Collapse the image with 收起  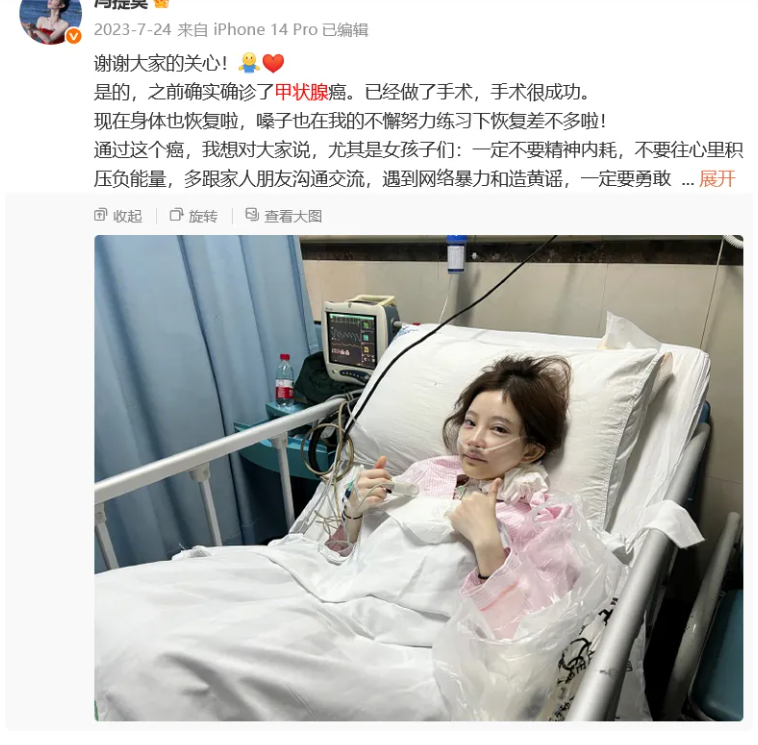pyautogui.click(x=118, y=216)
